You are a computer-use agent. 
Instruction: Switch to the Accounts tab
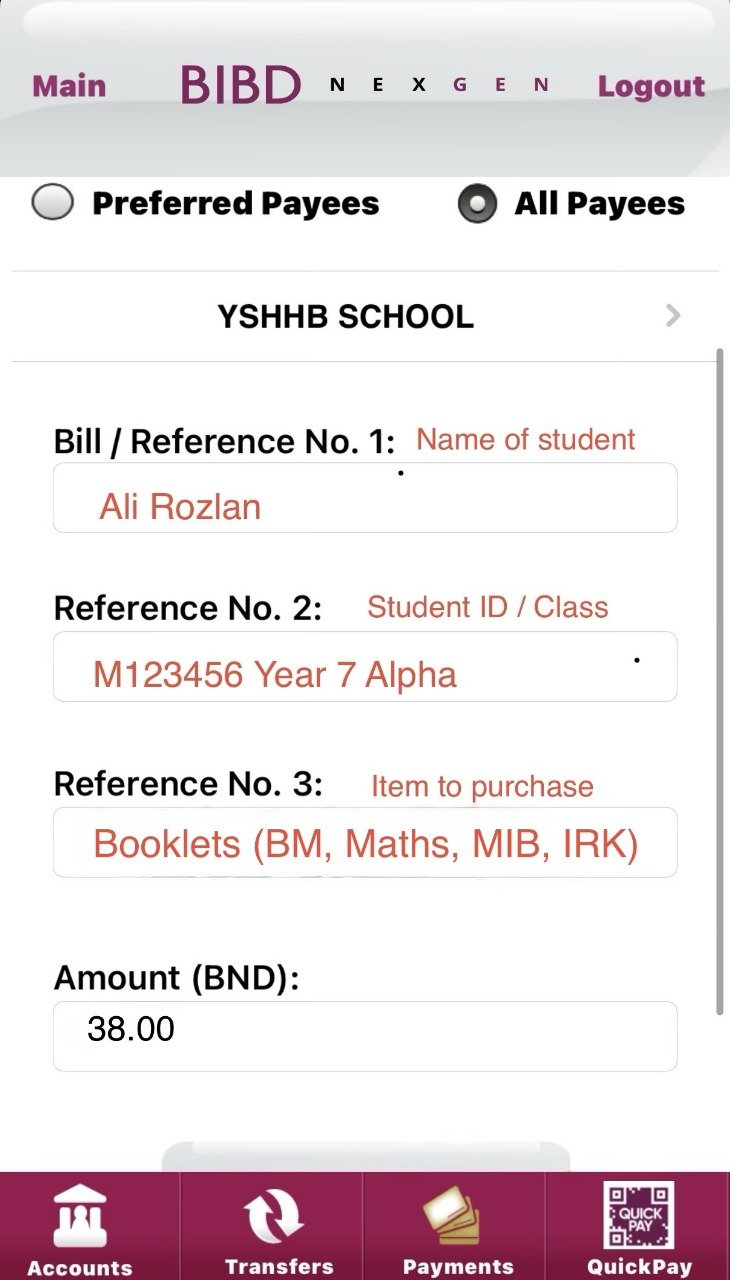(x=80, y=1228)
